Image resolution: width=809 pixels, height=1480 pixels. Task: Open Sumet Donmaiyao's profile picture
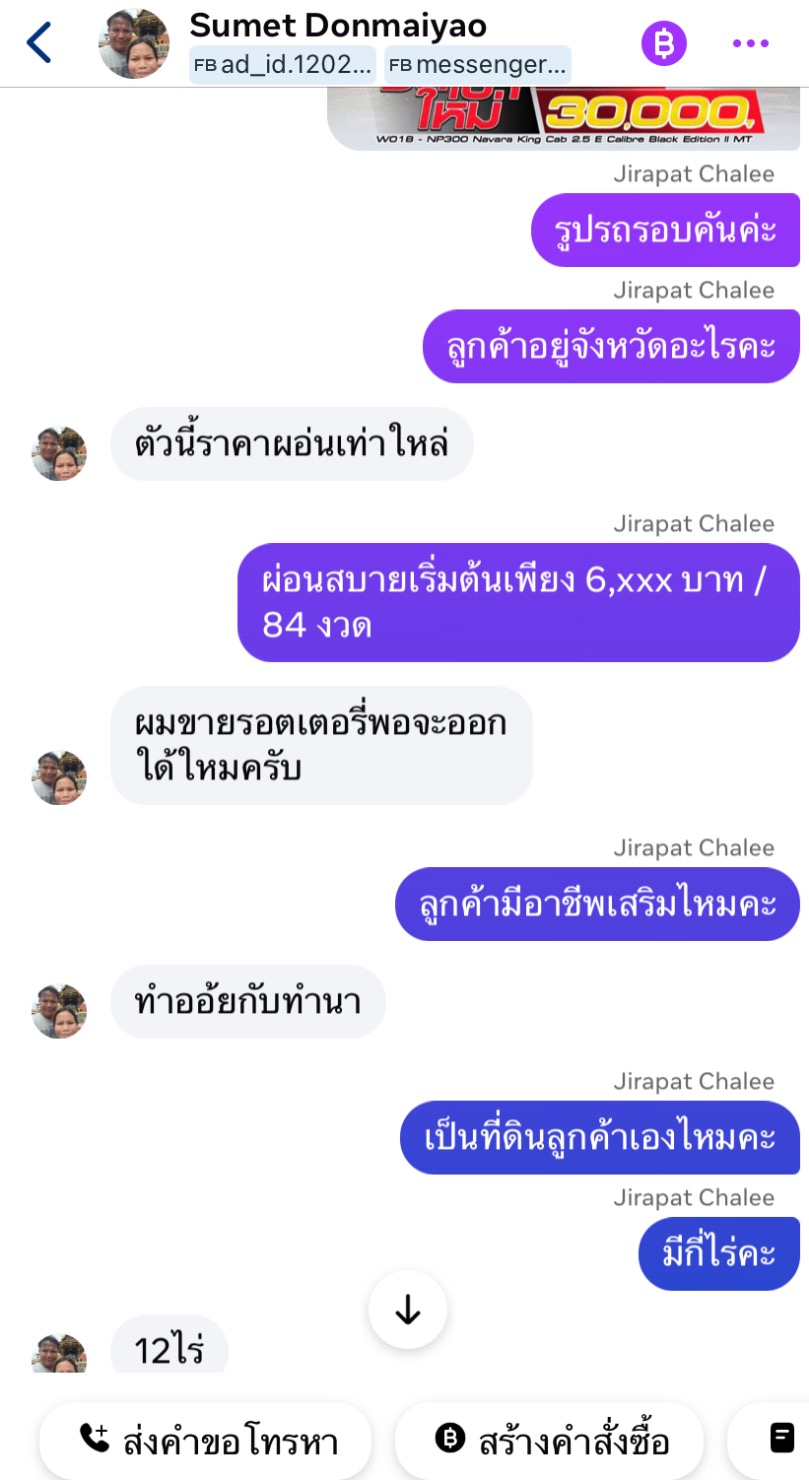[x=133, y=44]
